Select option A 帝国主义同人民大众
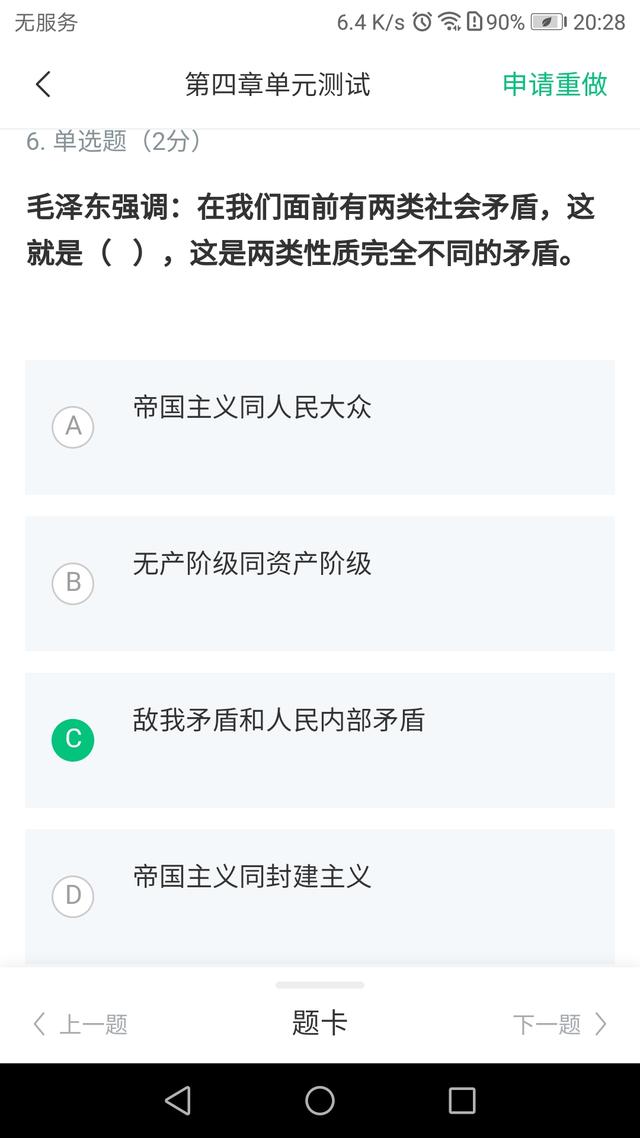Image resolution: width=640 pixels, height=1138 pixels. click(320, 427)
